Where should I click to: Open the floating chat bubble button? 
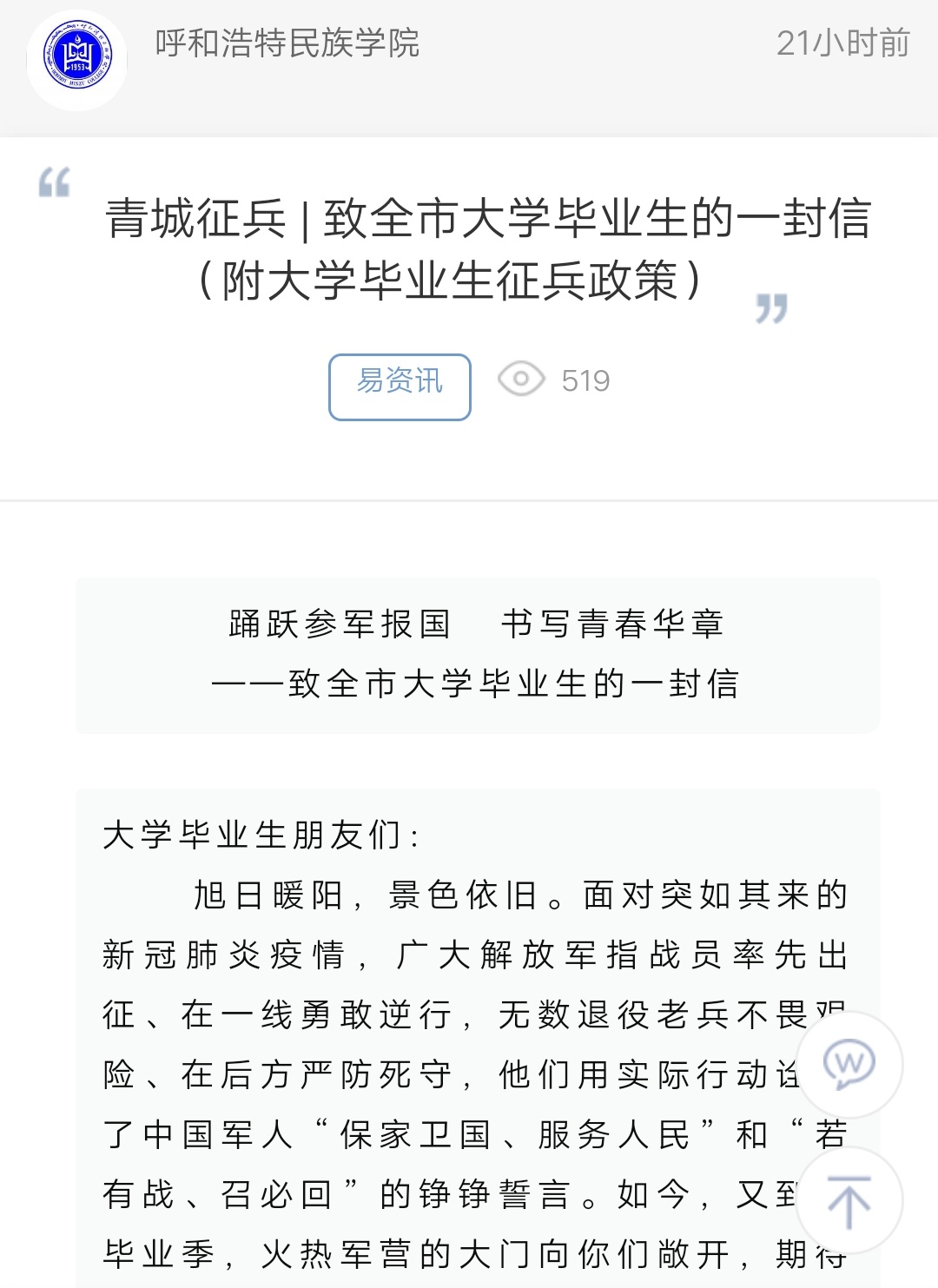click(x=849, y=1064)
